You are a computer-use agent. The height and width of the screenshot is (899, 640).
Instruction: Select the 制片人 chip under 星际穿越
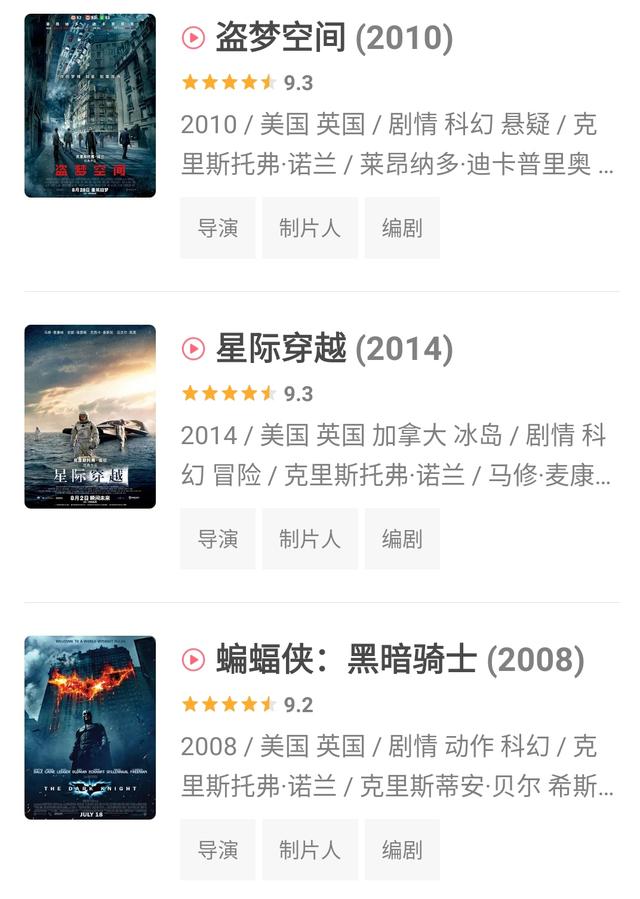coord(310,539)
